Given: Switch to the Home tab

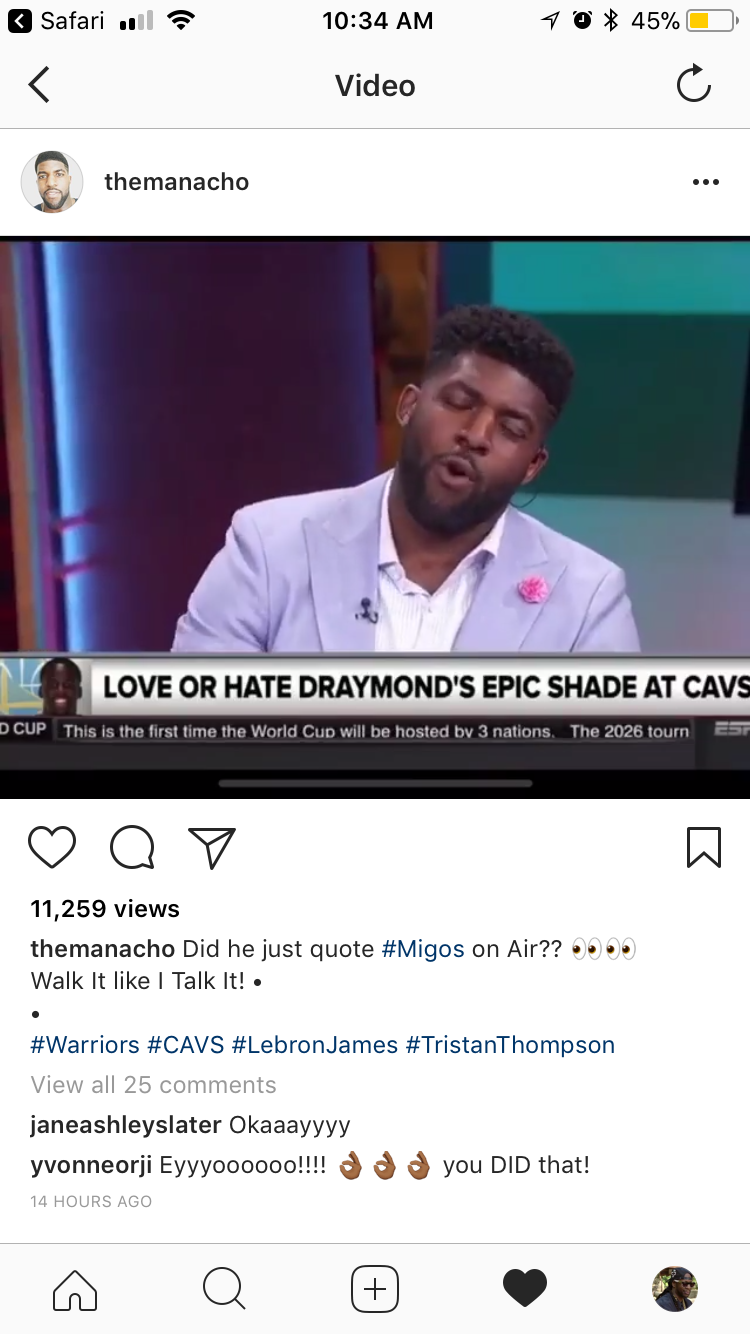Looking at the screenshot, I should 75,1289.
